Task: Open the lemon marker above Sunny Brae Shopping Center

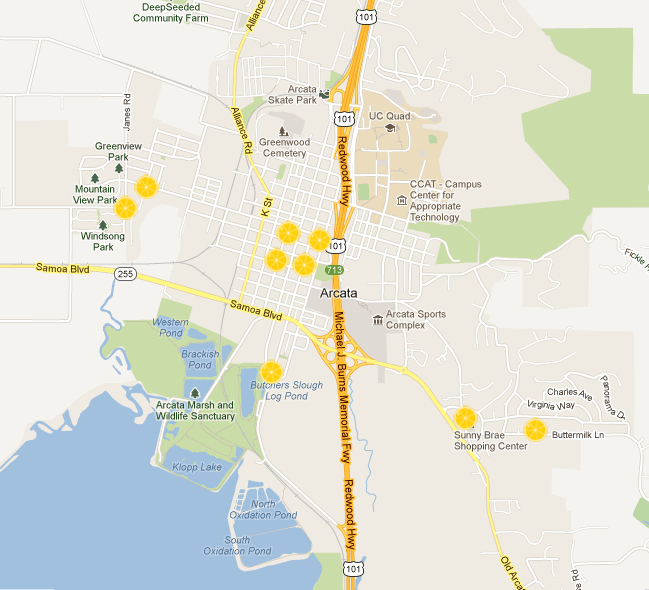Action: 465,418
